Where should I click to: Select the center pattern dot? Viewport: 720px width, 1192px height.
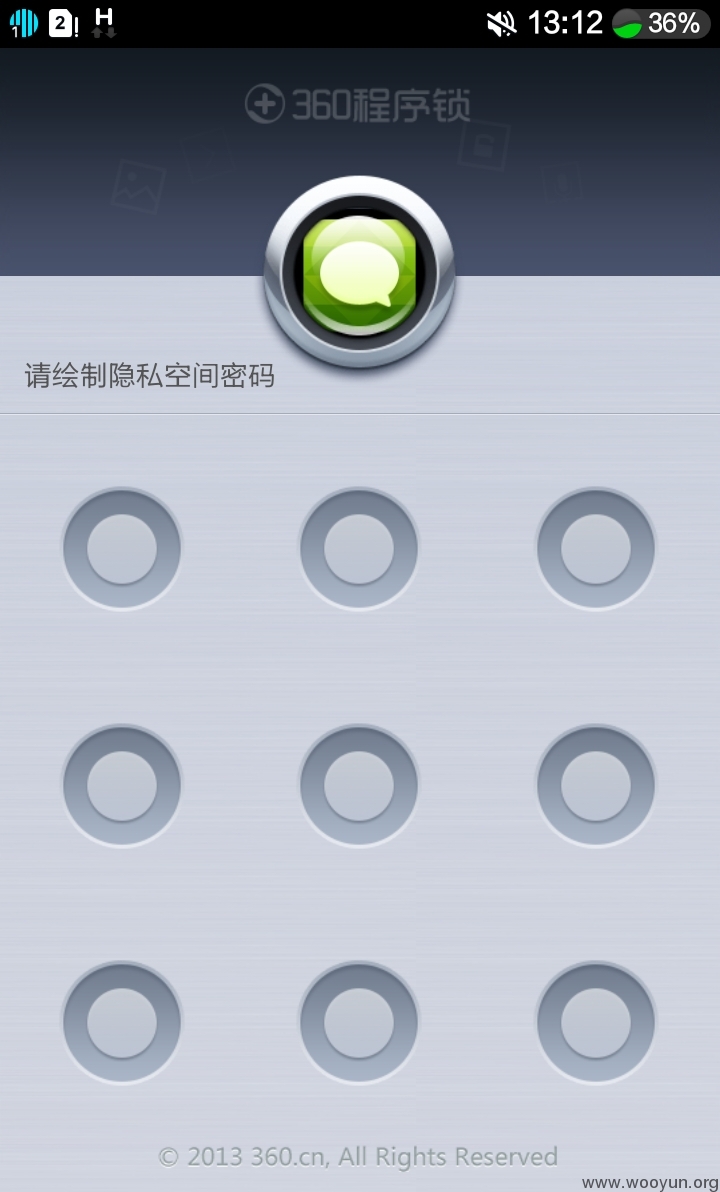pos(359,786)
